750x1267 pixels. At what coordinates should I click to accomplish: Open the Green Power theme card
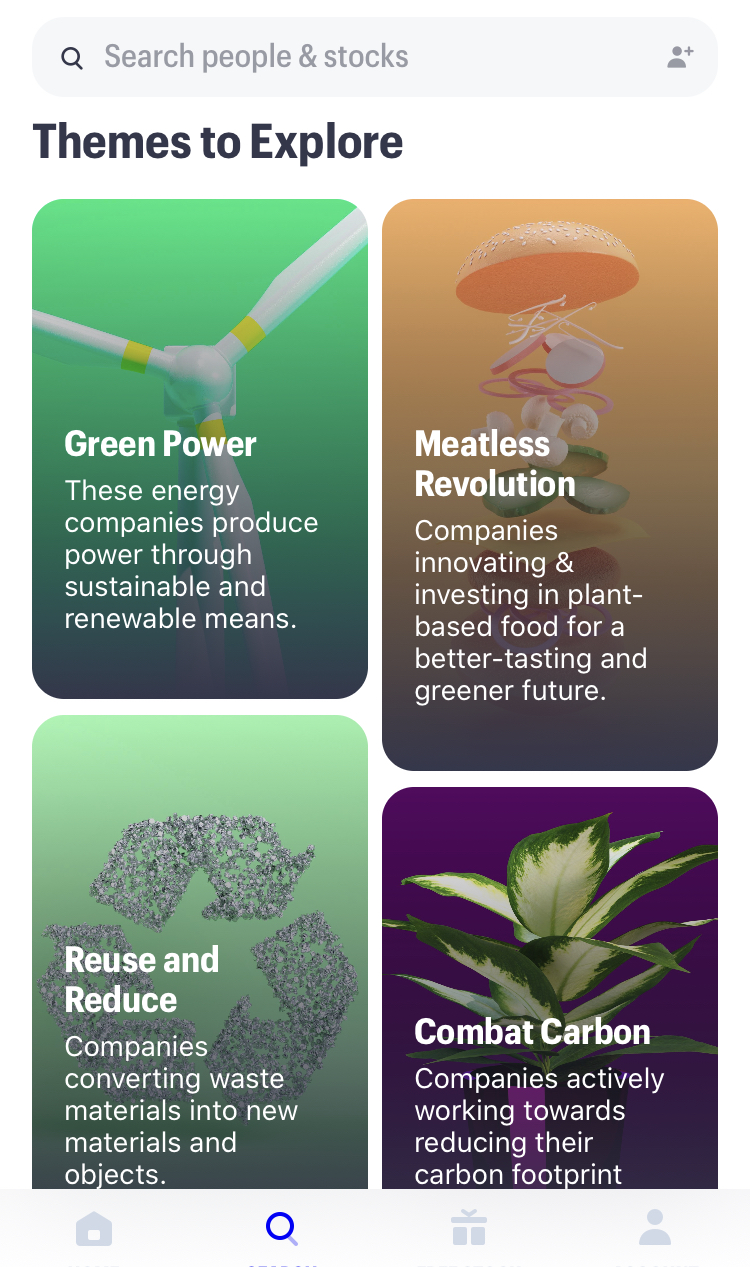(x=200, y=448)
